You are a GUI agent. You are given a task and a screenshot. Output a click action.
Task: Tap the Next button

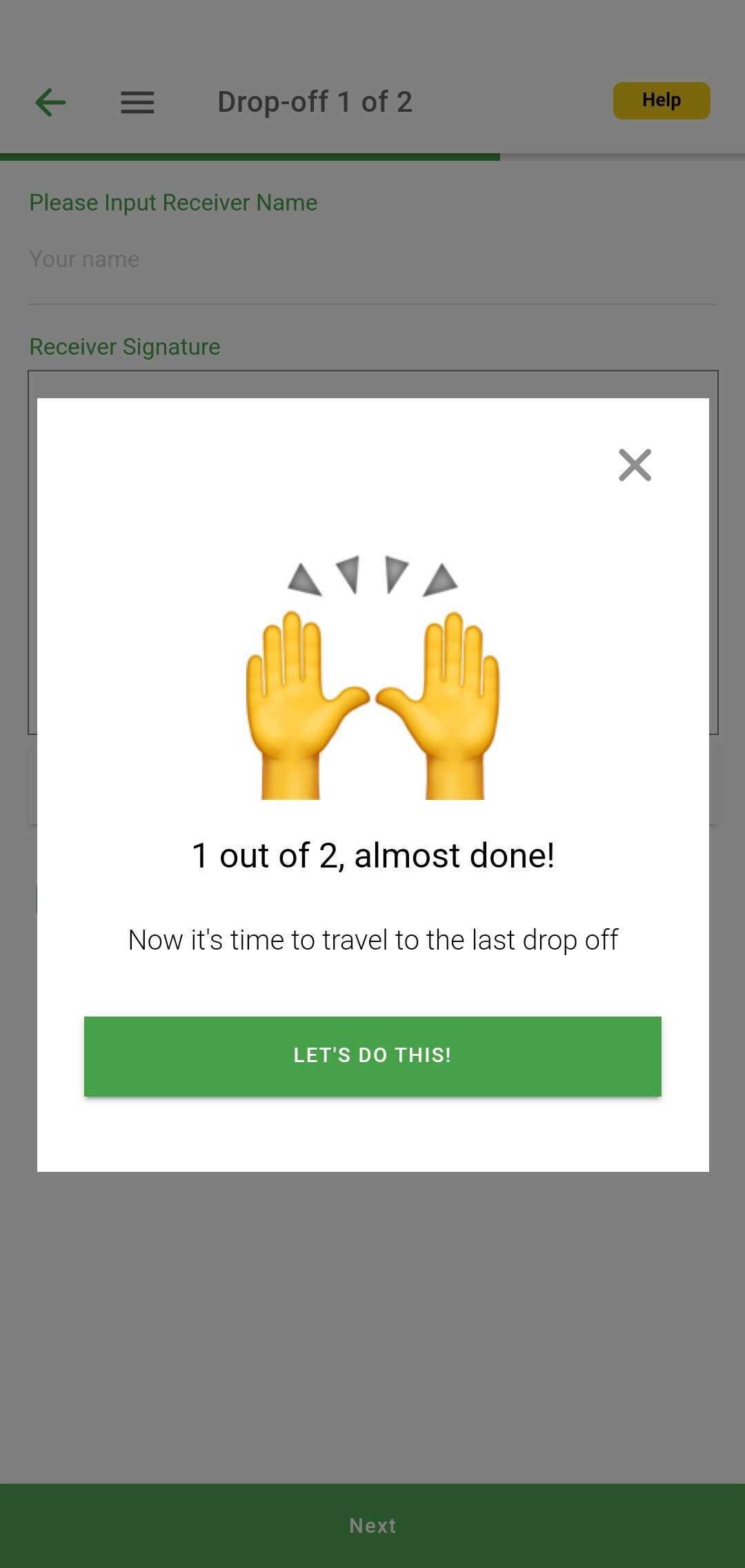tap(372, 1525)
